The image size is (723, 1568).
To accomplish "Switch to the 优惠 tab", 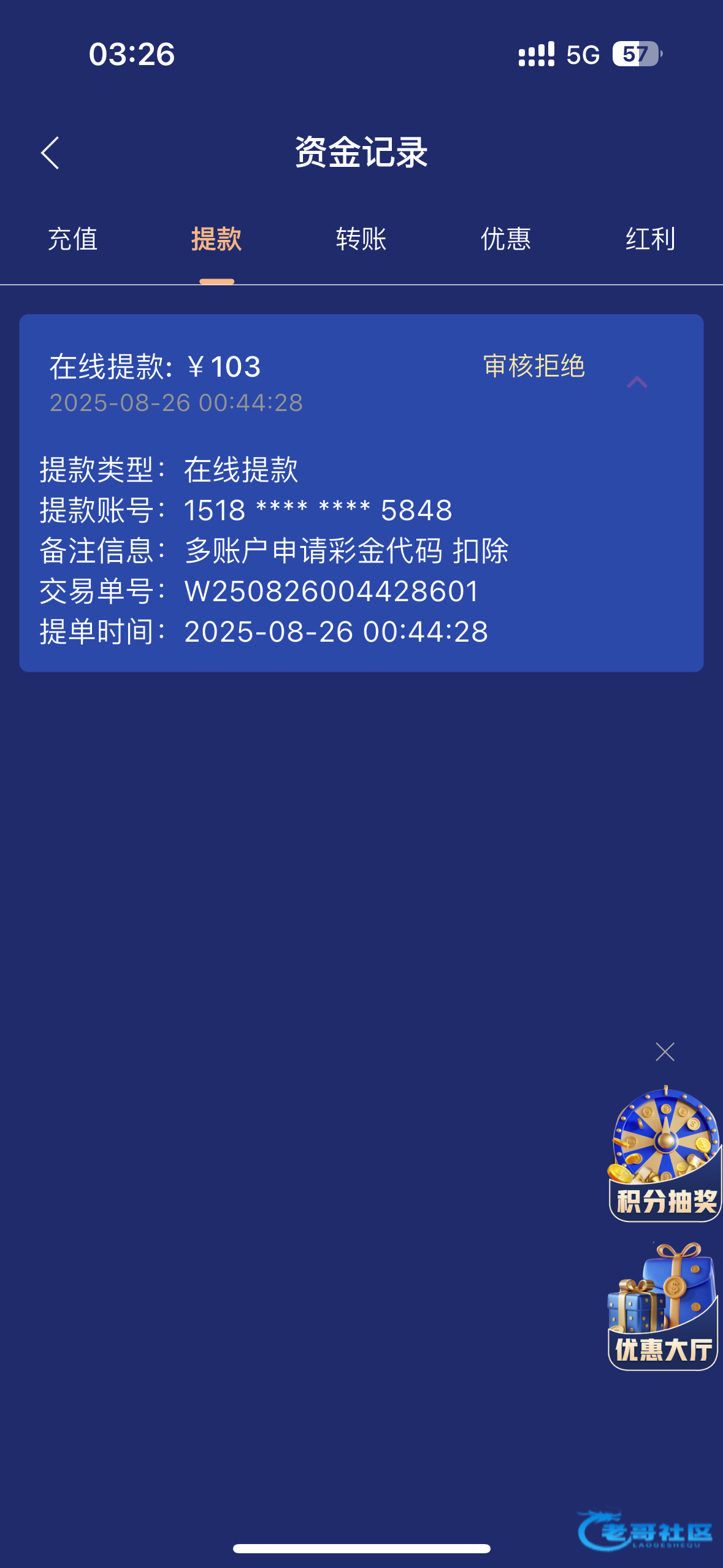I will (x=505, y=239).
